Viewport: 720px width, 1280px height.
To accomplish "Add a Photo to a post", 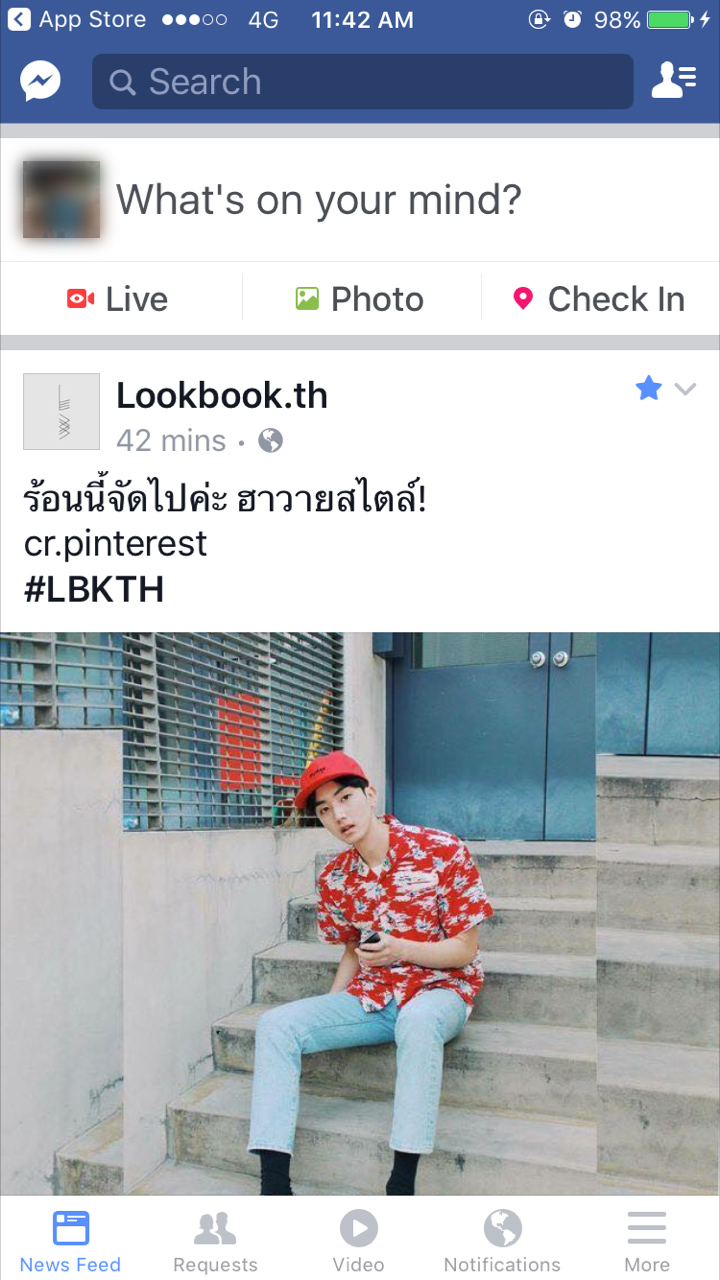I will coord(360,299).
